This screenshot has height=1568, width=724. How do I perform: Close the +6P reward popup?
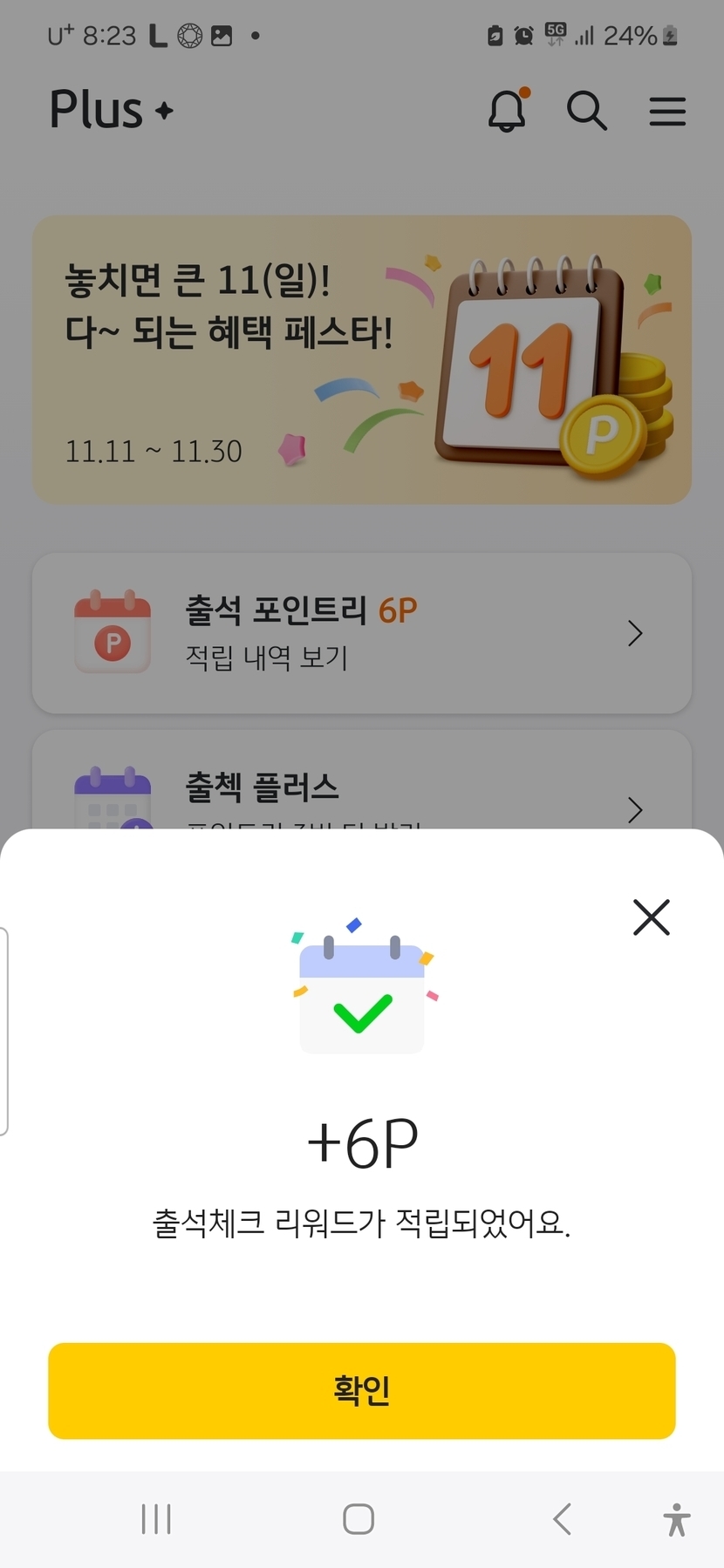coord(651,917)
